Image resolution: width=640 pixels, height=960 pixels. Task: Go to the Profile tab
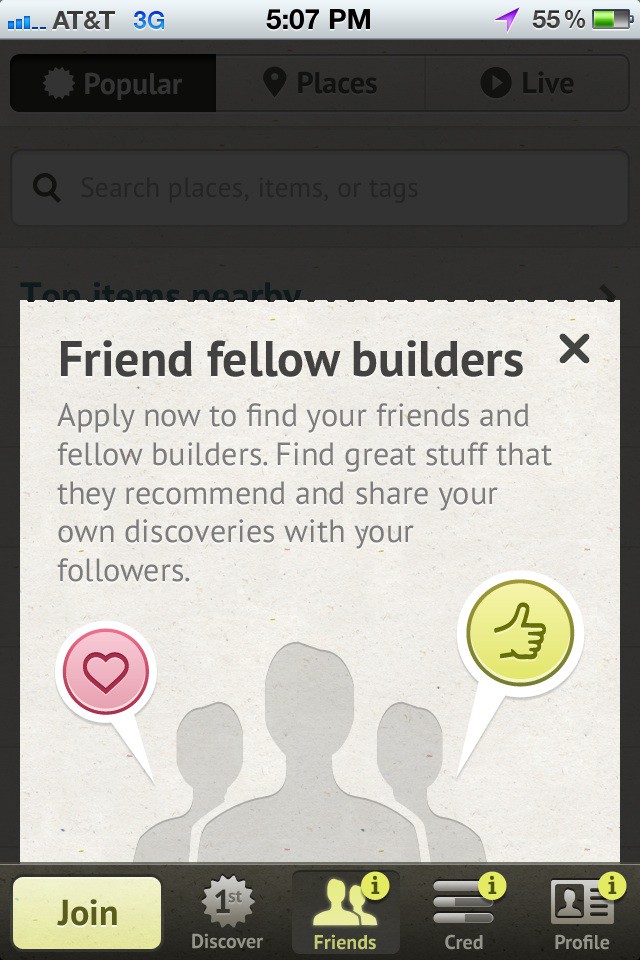pos(582,914)
